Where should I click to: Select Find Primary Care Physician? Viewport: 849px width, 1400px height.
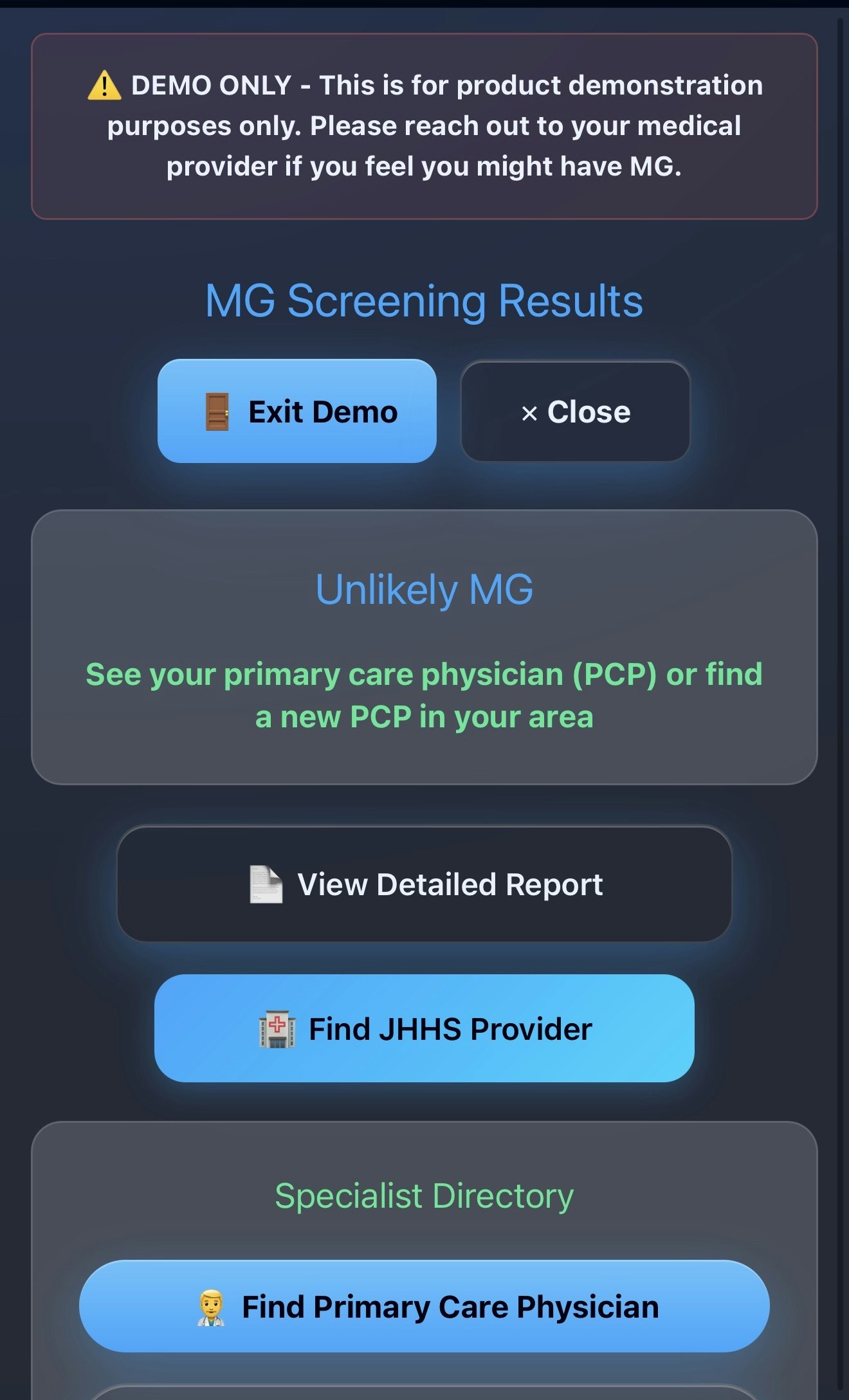click(424, 1307)
